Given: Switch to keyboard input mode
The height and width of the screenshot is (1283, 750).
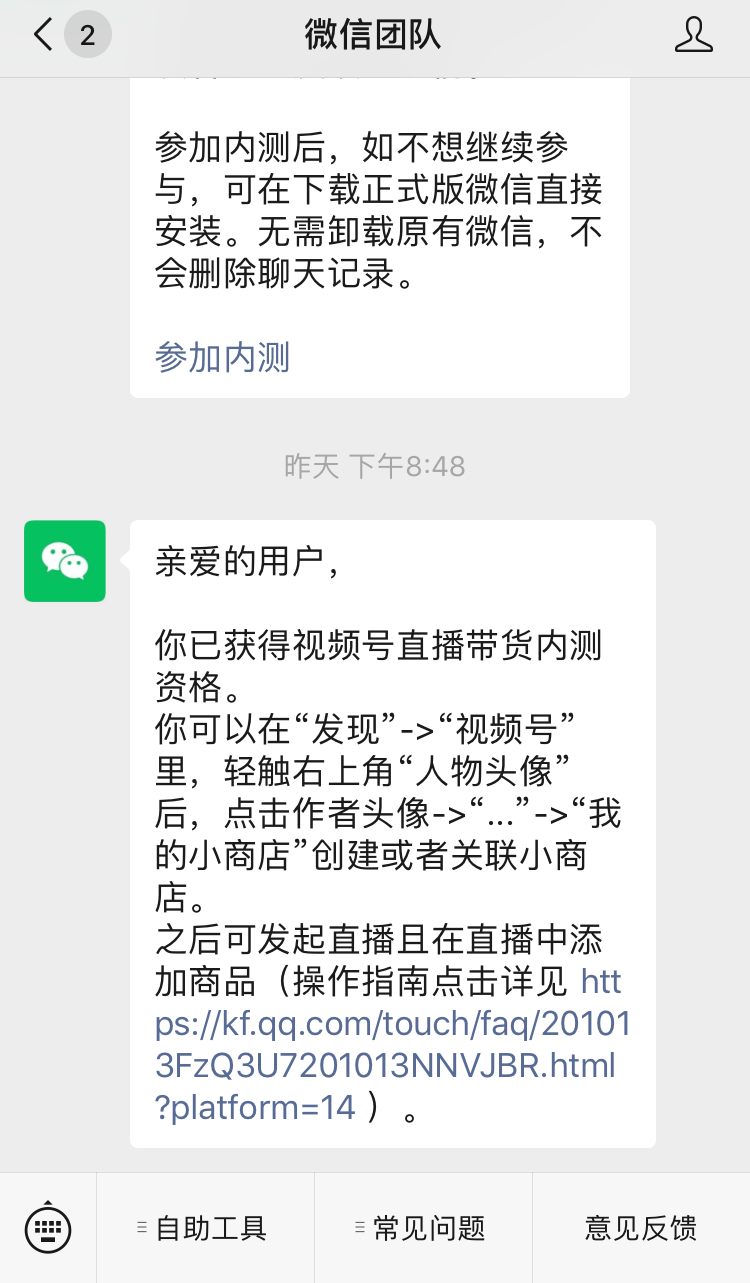Looking at the screenshot, I should (48, 1227).
